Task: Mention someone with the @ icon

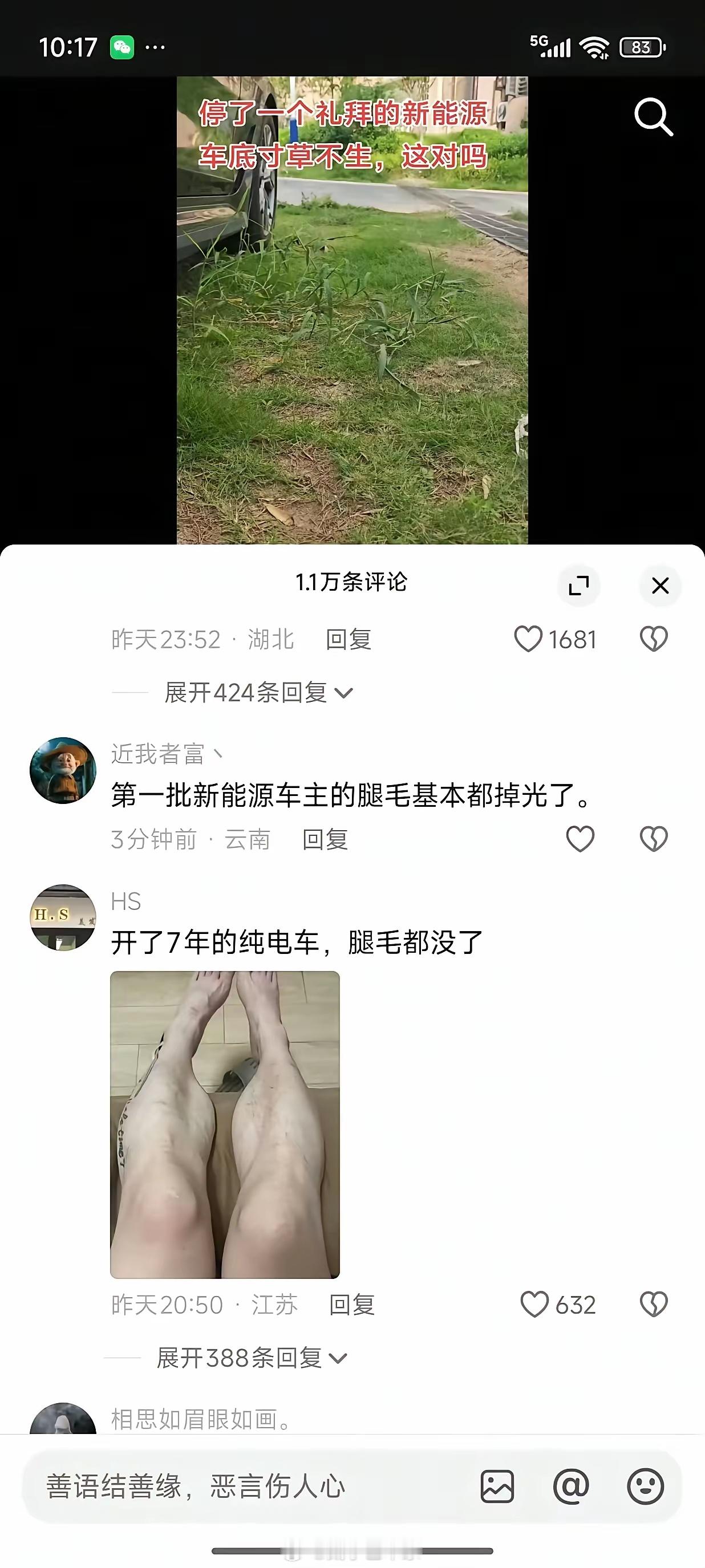Action: point(571,1486)
